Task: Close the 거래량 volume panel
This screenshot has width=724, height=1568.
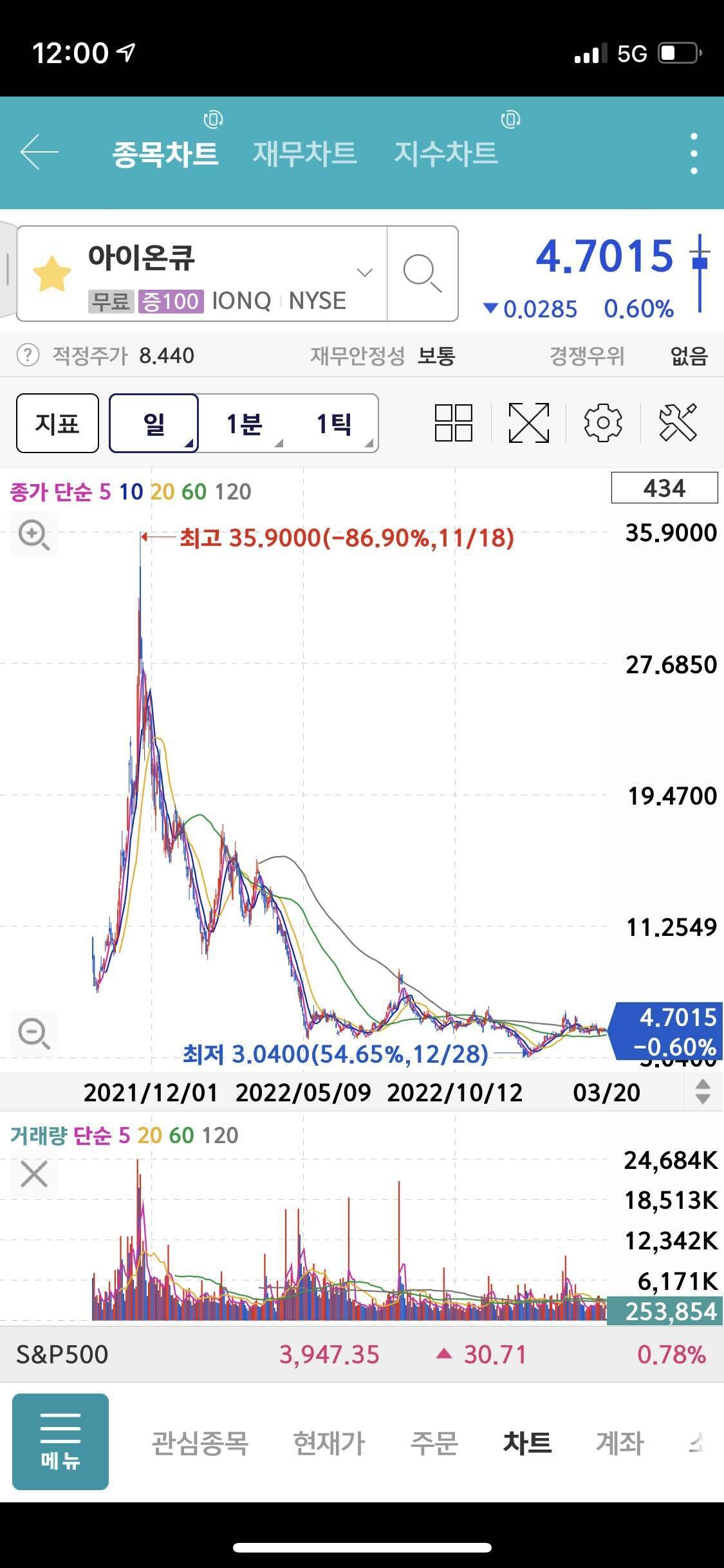Action: 34,1173
